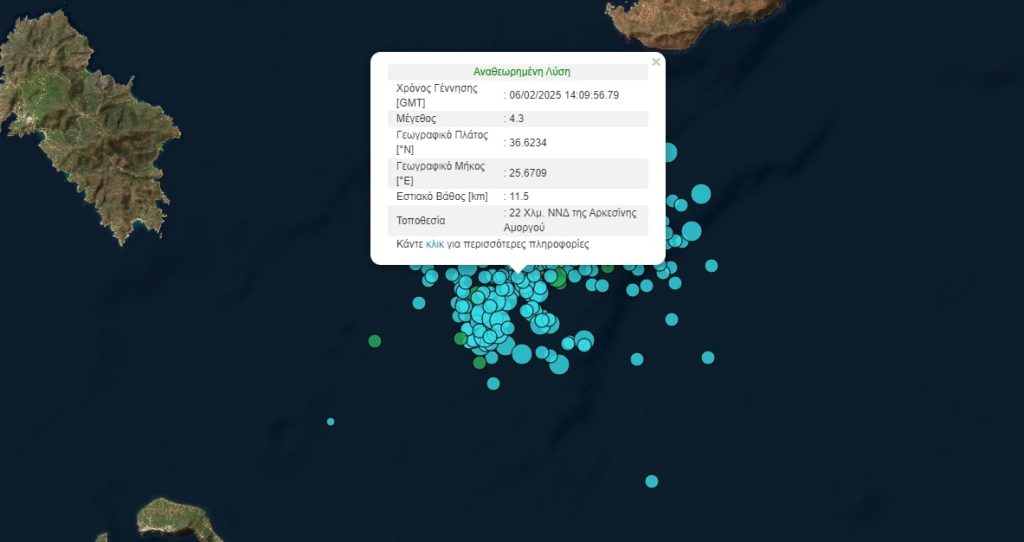Select the lone cyan marker at the bottom of the map
Viewport: 1024px width, 542px height.
click(652, 481)
